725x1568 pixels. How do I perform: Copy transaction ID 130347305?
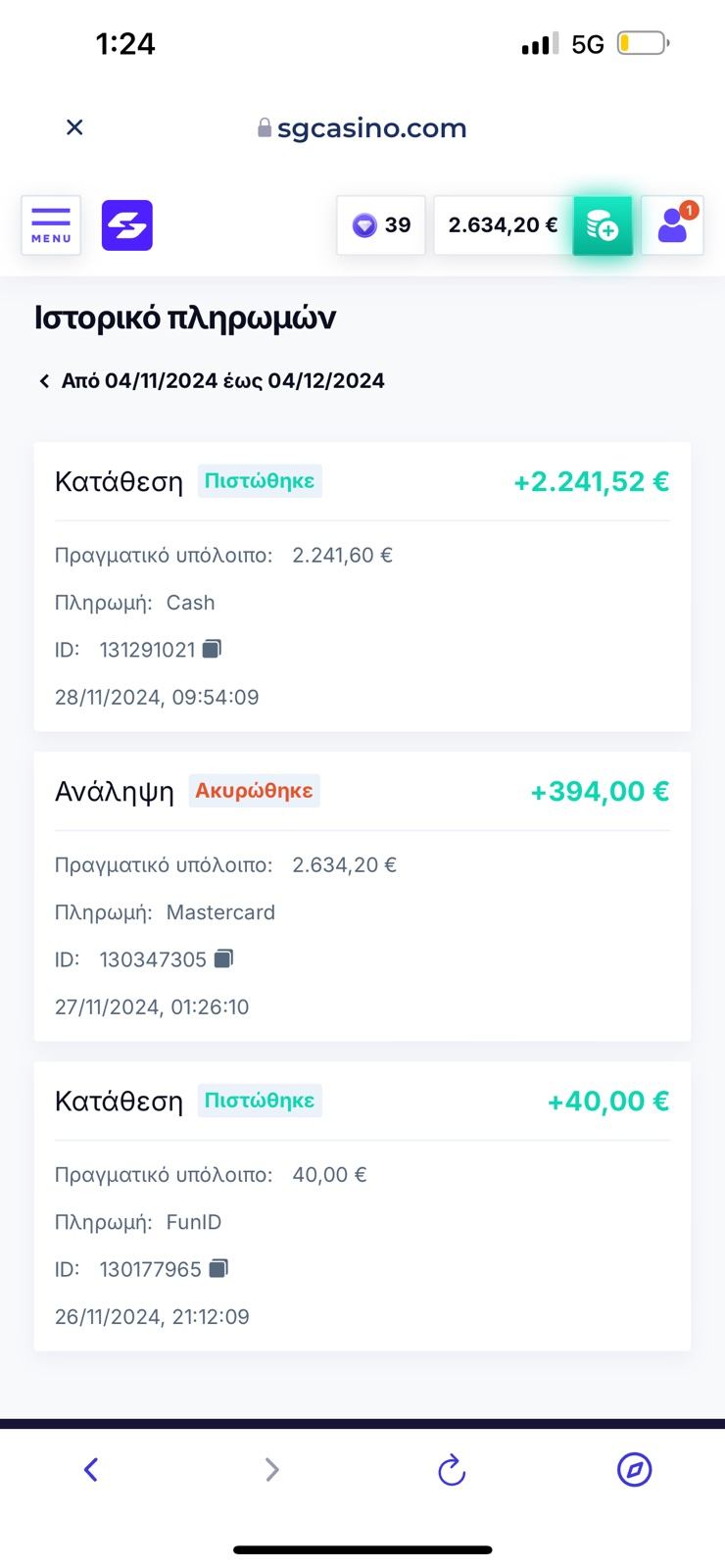[x=223, y=958]
